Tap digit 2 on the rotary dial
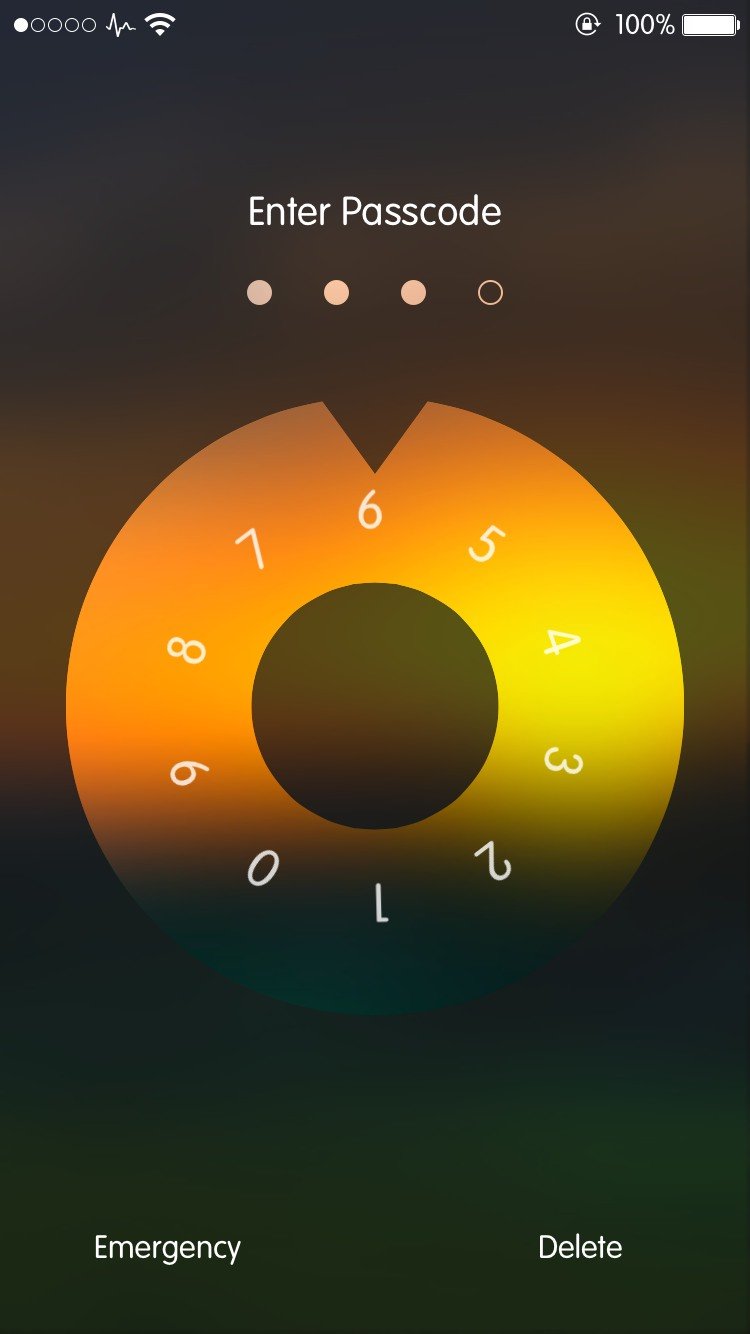 [x=493, y=861]
